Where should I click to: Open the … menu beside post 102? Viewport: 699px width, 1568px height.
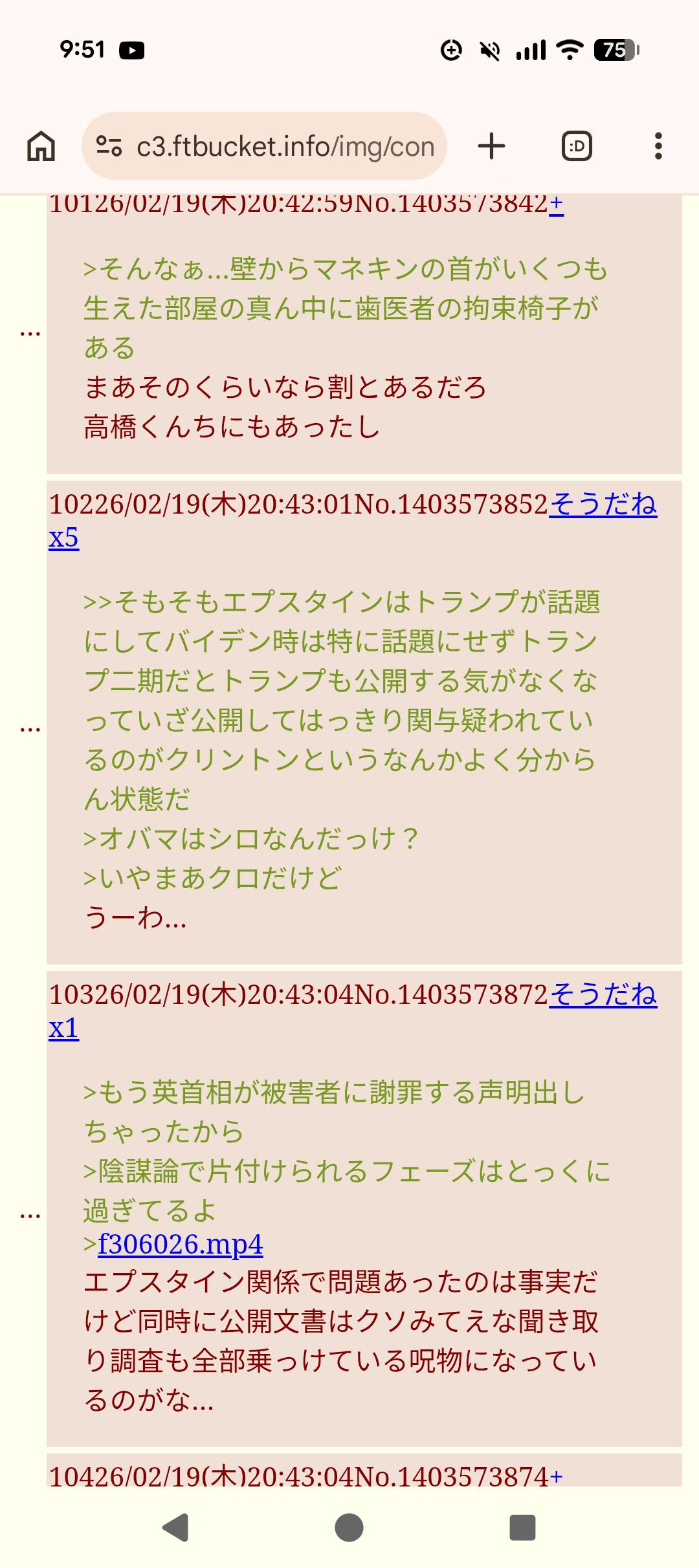pos(30,729)
